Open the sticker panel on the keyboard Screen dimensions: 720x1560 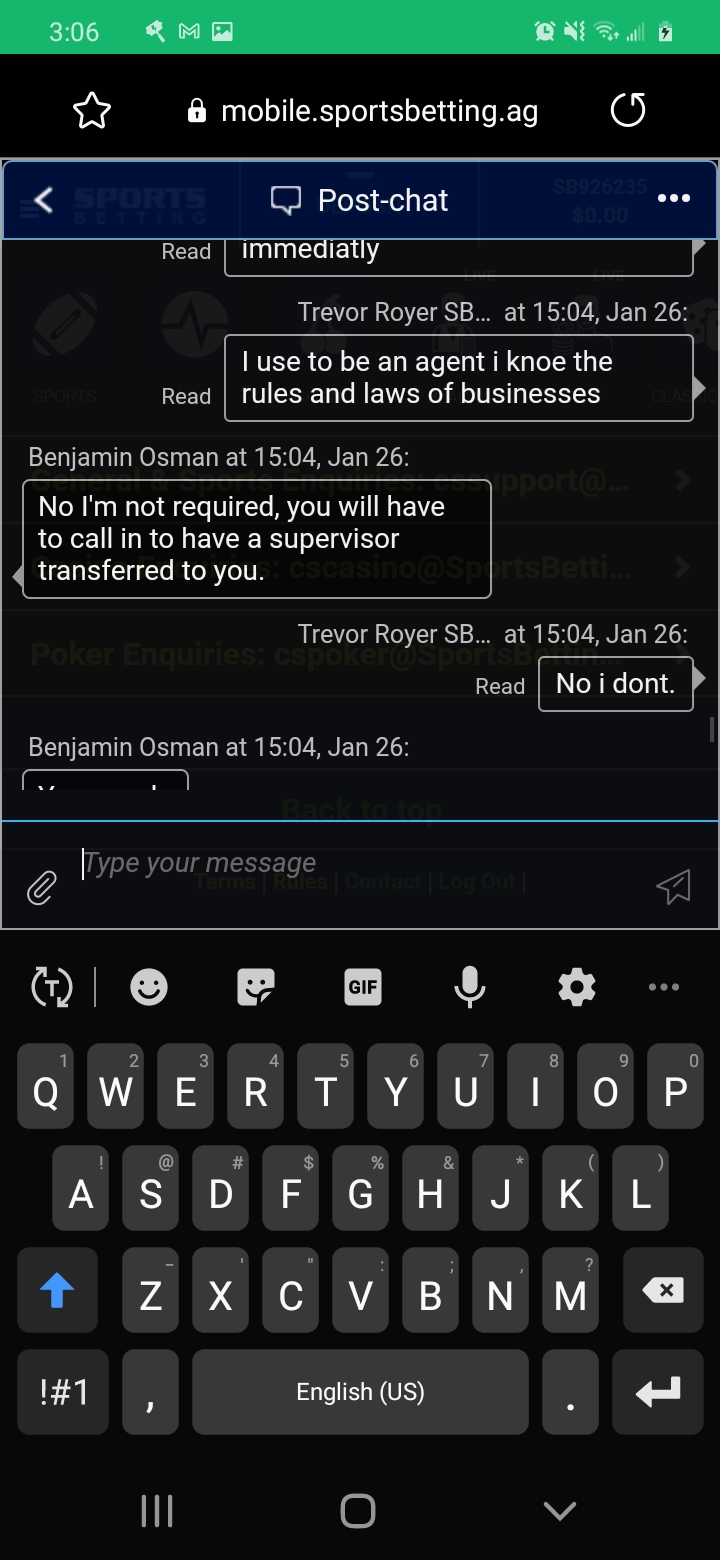click(x=256, y=988)
